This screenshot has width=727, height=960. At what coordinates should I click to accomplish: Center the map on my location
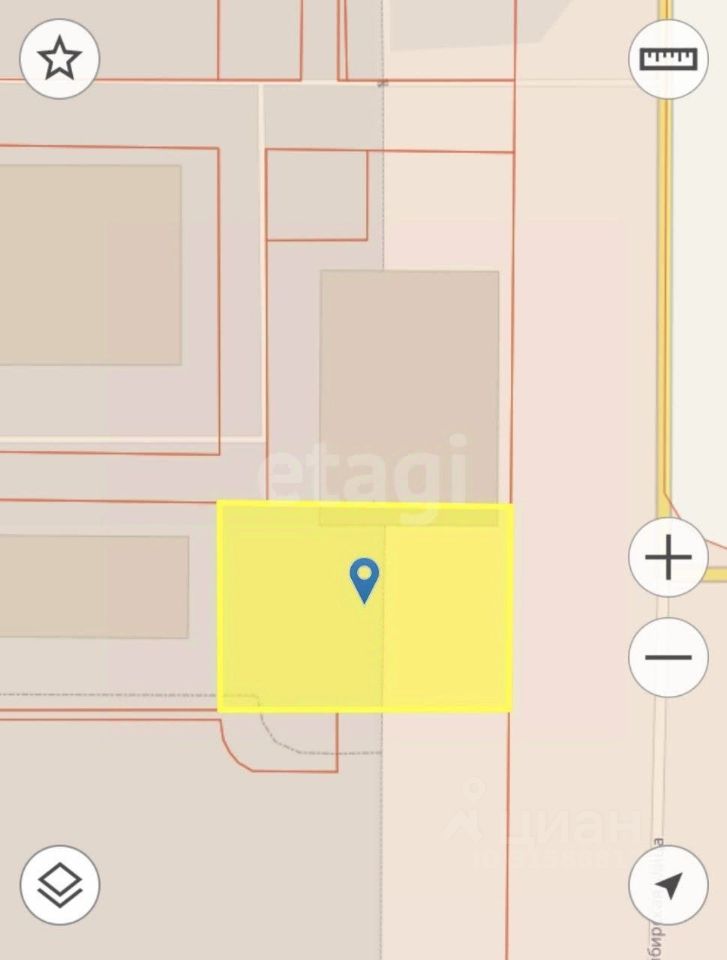coord(667,884)
